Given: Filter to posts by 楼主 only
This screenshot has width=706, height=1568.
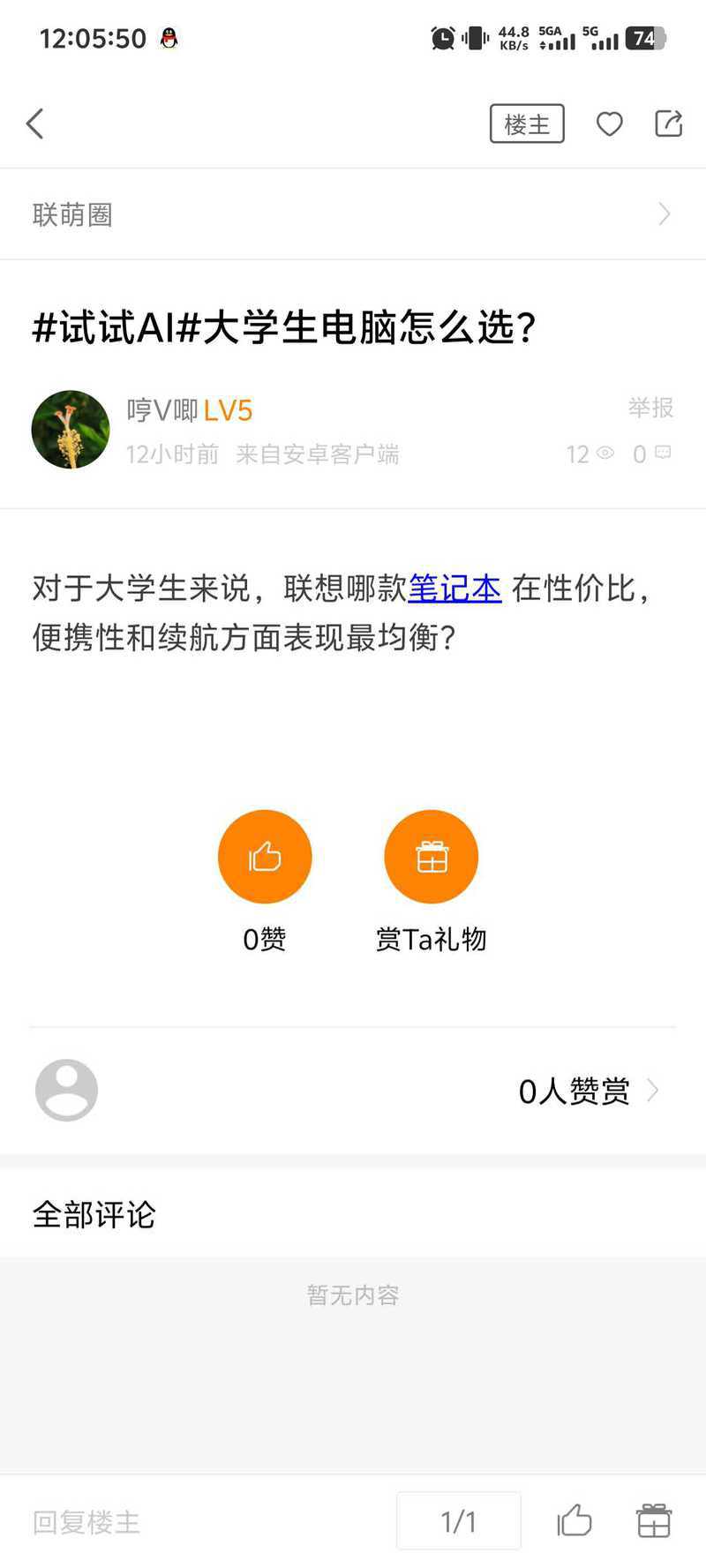Looking at the screenshot, I should [527, 124].
